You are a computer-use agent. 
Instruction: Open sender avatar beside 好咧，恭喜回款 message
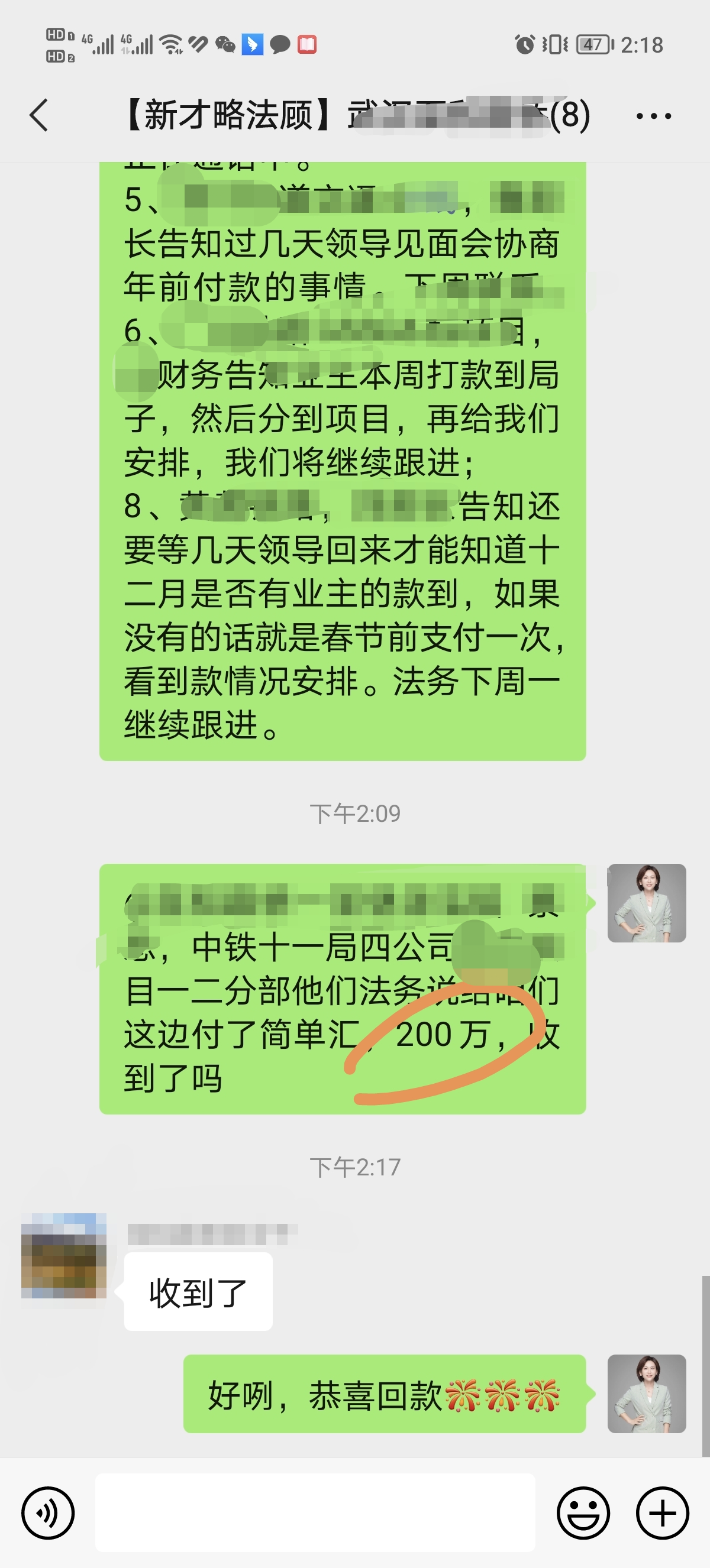pyautogui.click(x=647, y=1394)
